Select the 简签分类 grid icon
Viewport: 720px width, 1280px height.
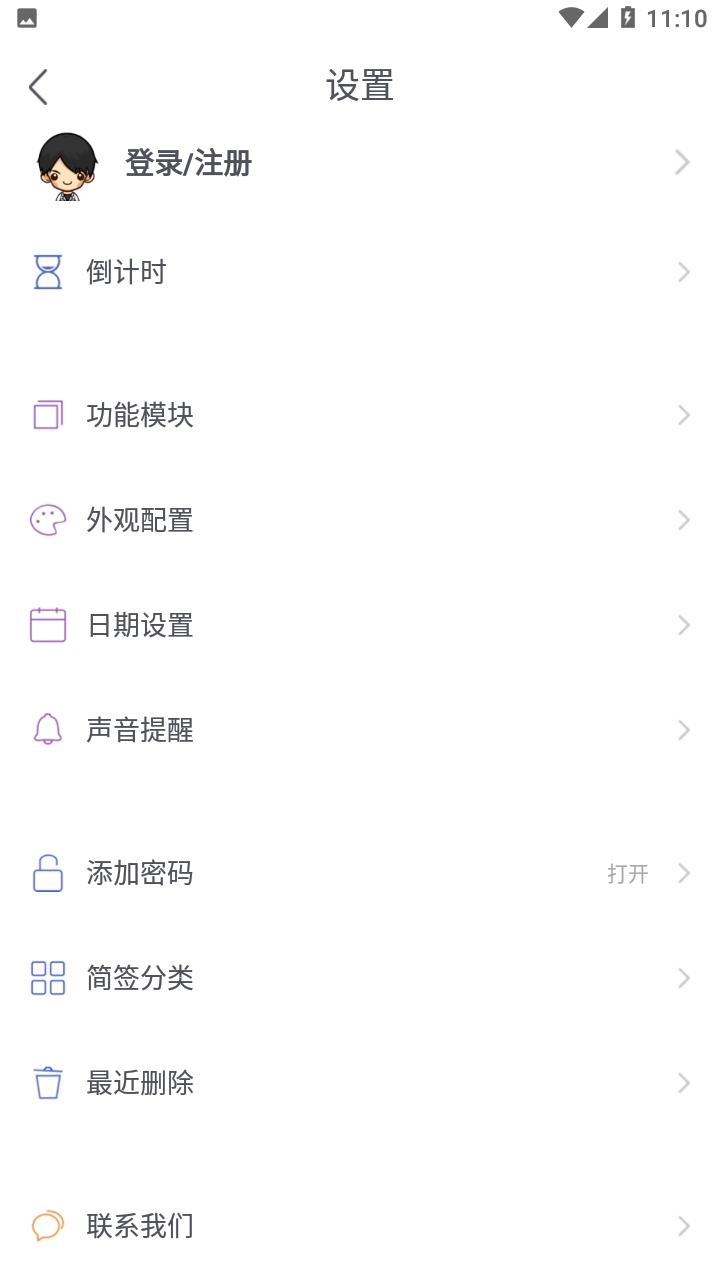point(47,978)
